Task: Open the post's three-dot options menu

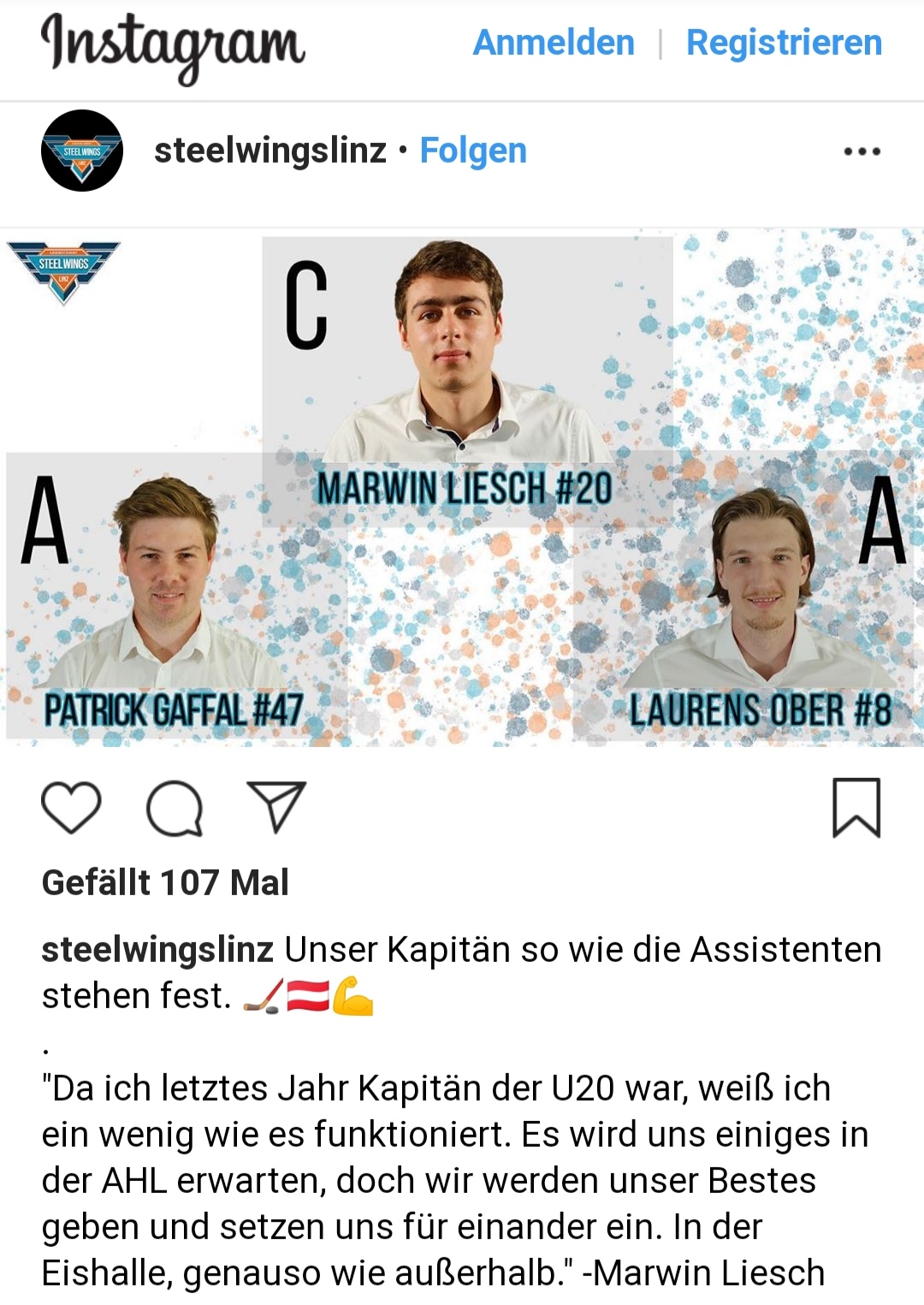Action: pos(862,151)
